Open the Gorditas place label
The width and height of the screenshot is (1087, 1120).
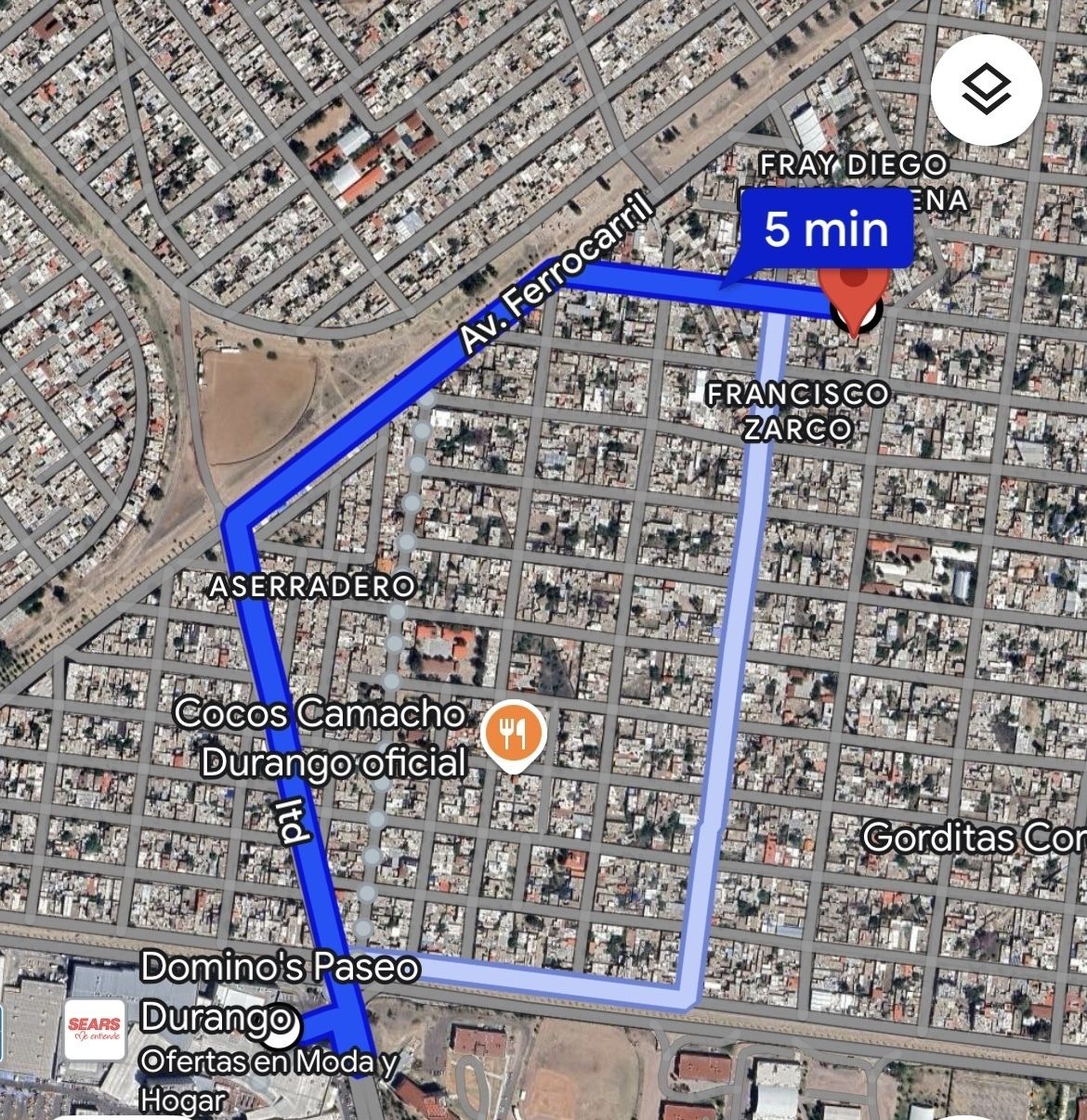click(972, 838)
